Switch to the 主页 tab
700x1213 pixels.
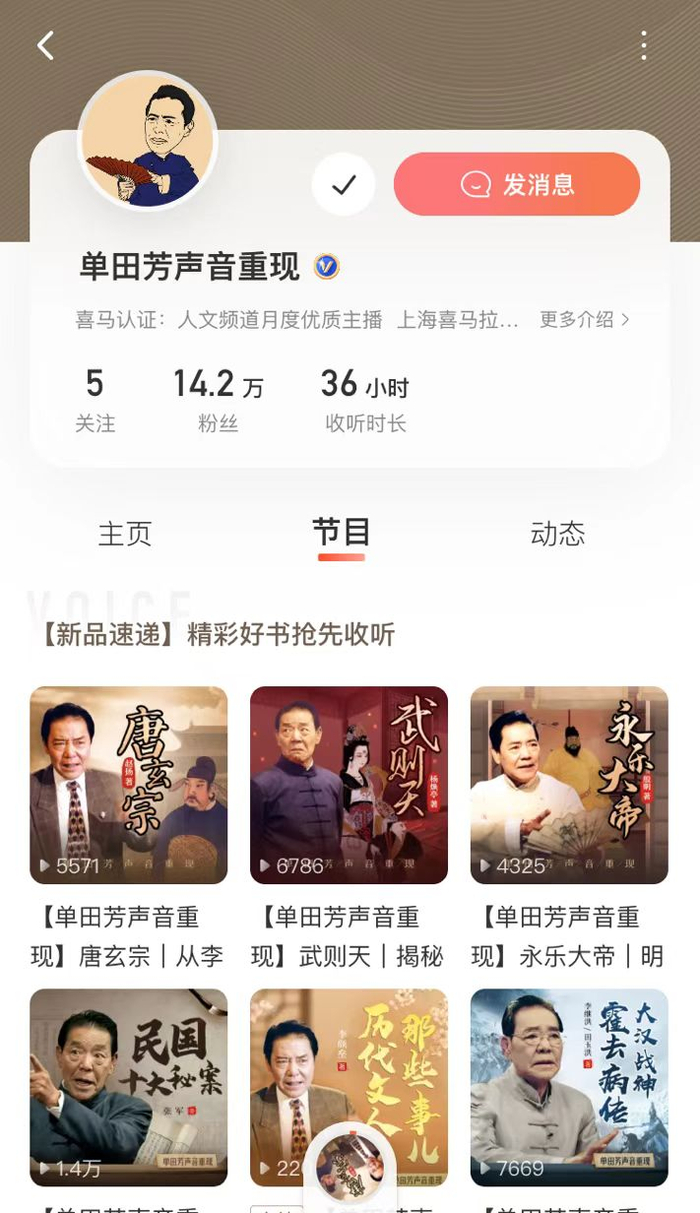[125, 533]
